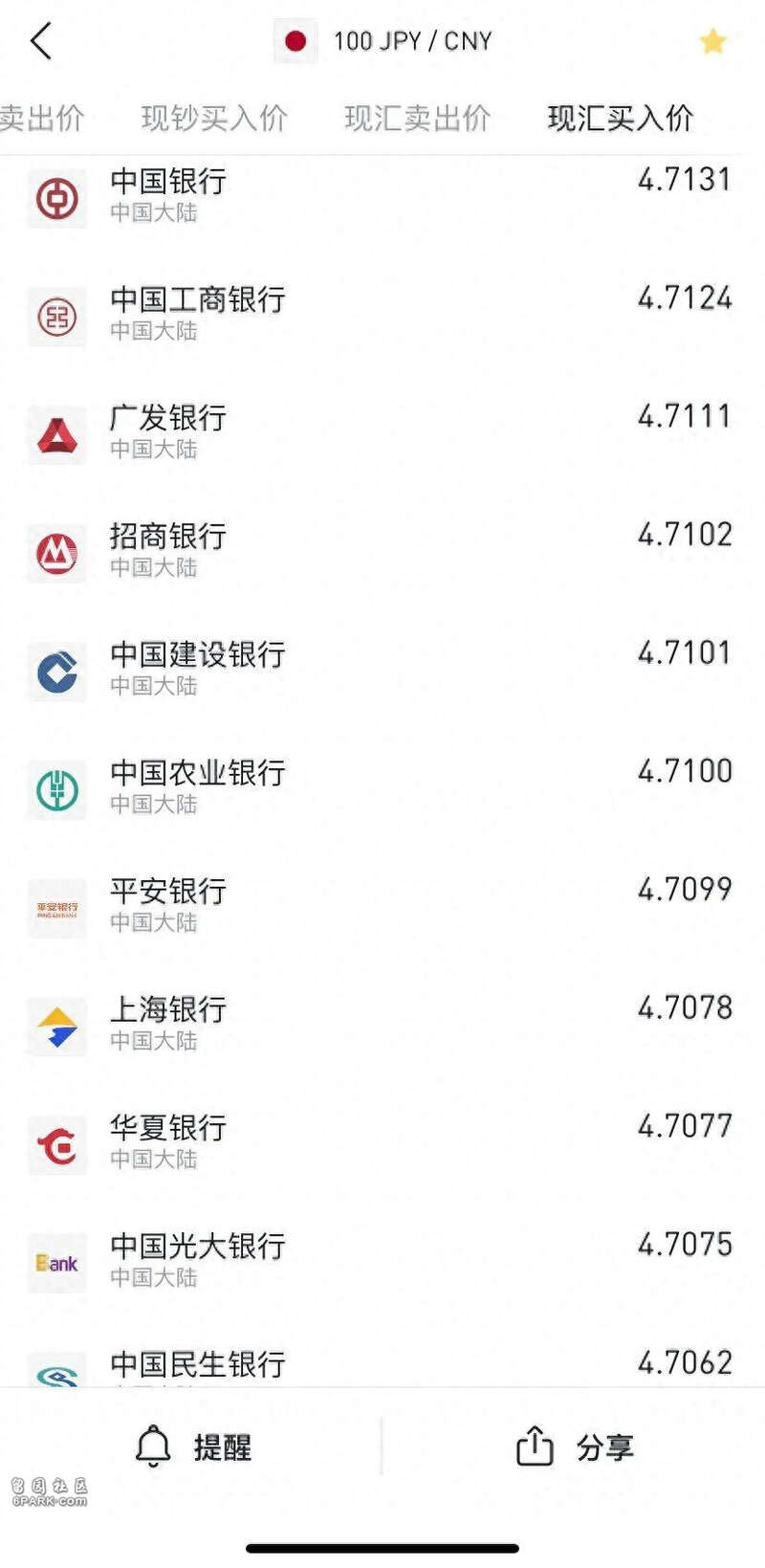Go back using the top-left arrow
This screenshot has width=765, height=1568.
(x=41, y=41)
